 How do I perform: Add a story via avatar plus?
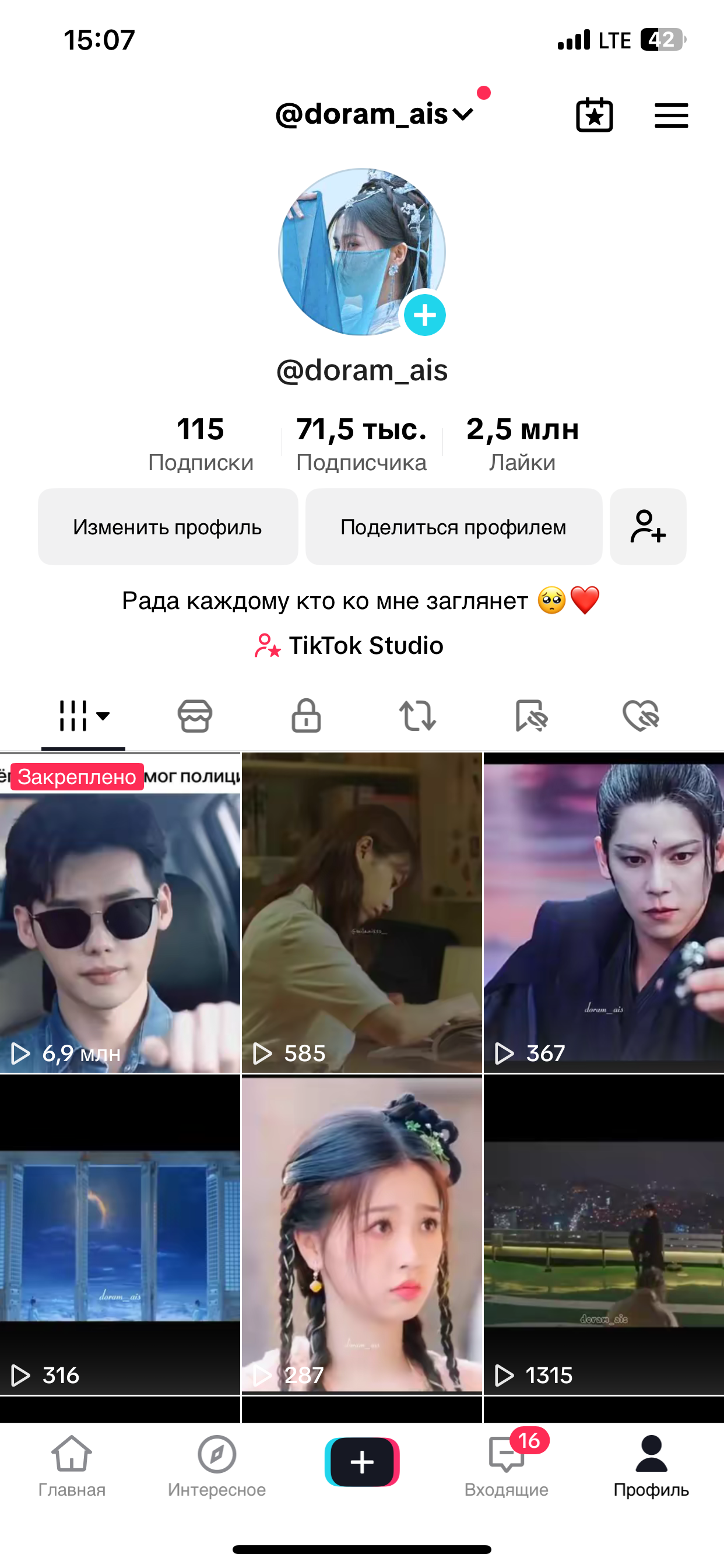(425, 316)
